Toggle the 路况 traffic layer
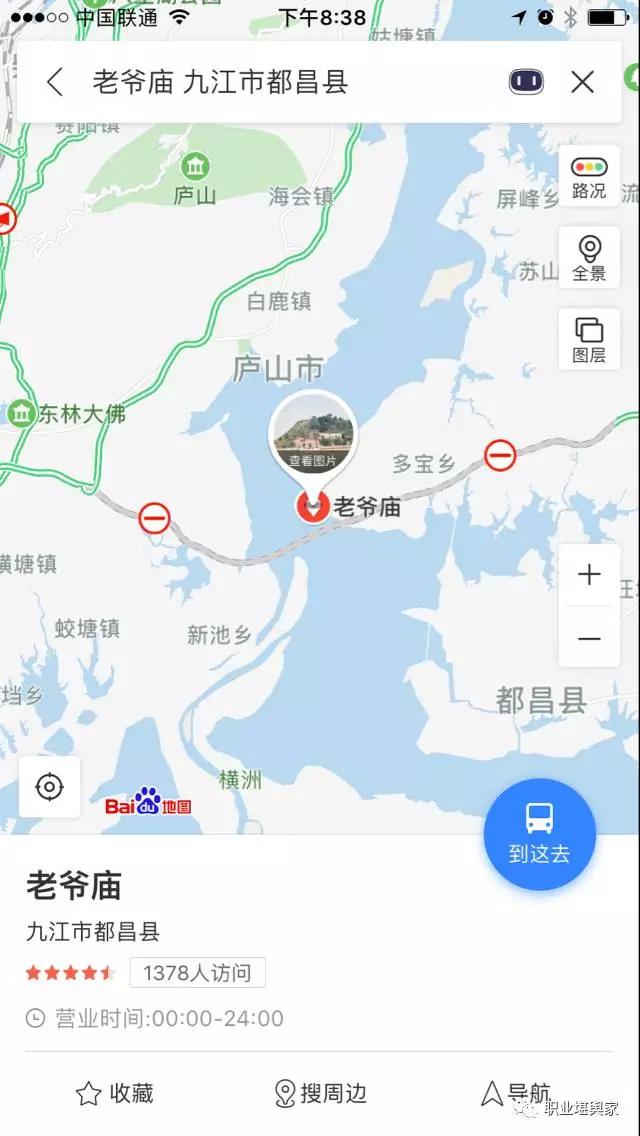The image size is (640, 1136). 589,177
